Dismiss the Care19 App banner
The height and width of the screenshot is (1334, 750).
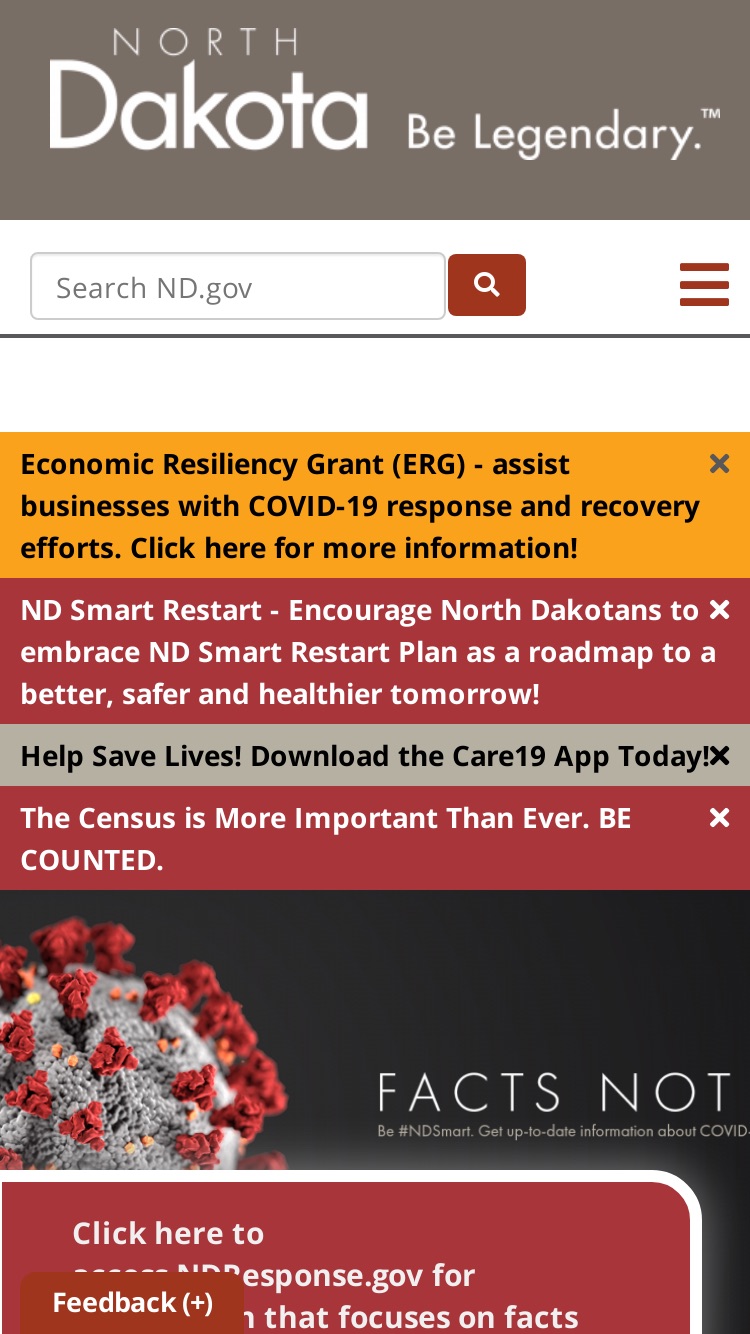click(x=720, y=756)
